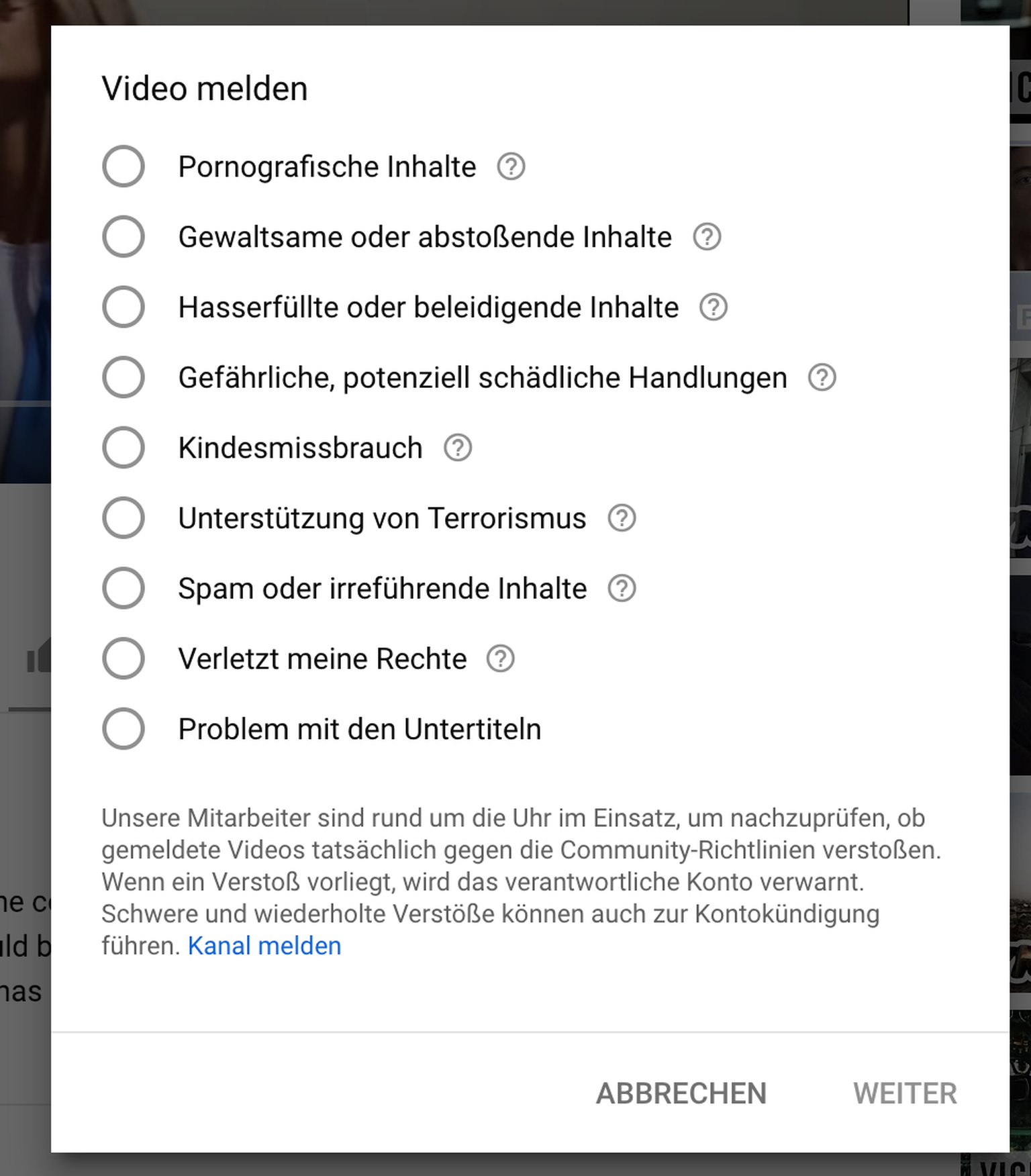
Task: Choose Verletzt meine Rechte
Action: point(124,658)
